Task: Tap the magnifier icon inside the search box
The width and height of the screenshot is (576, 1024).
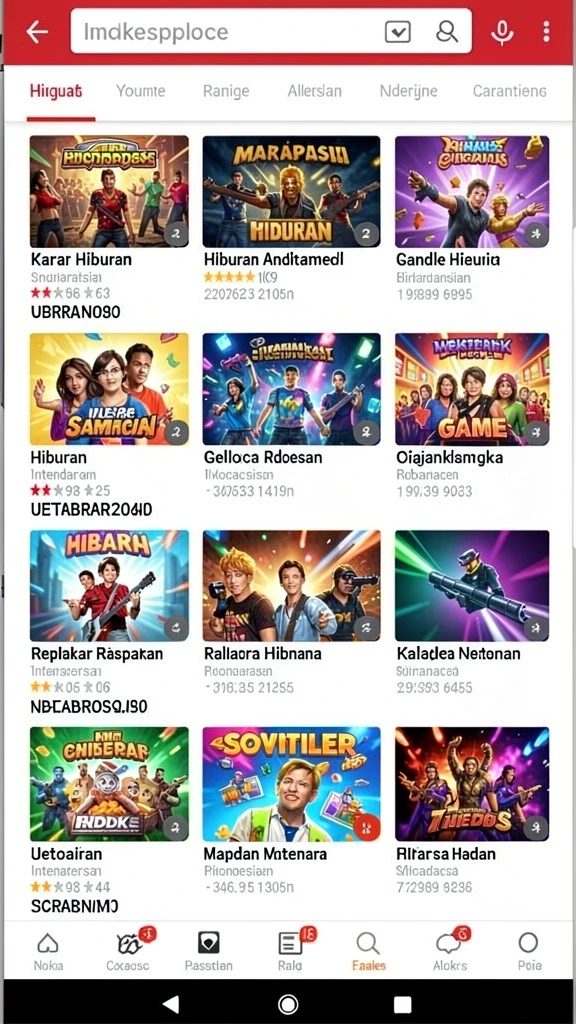Action: tap(447, 31)
